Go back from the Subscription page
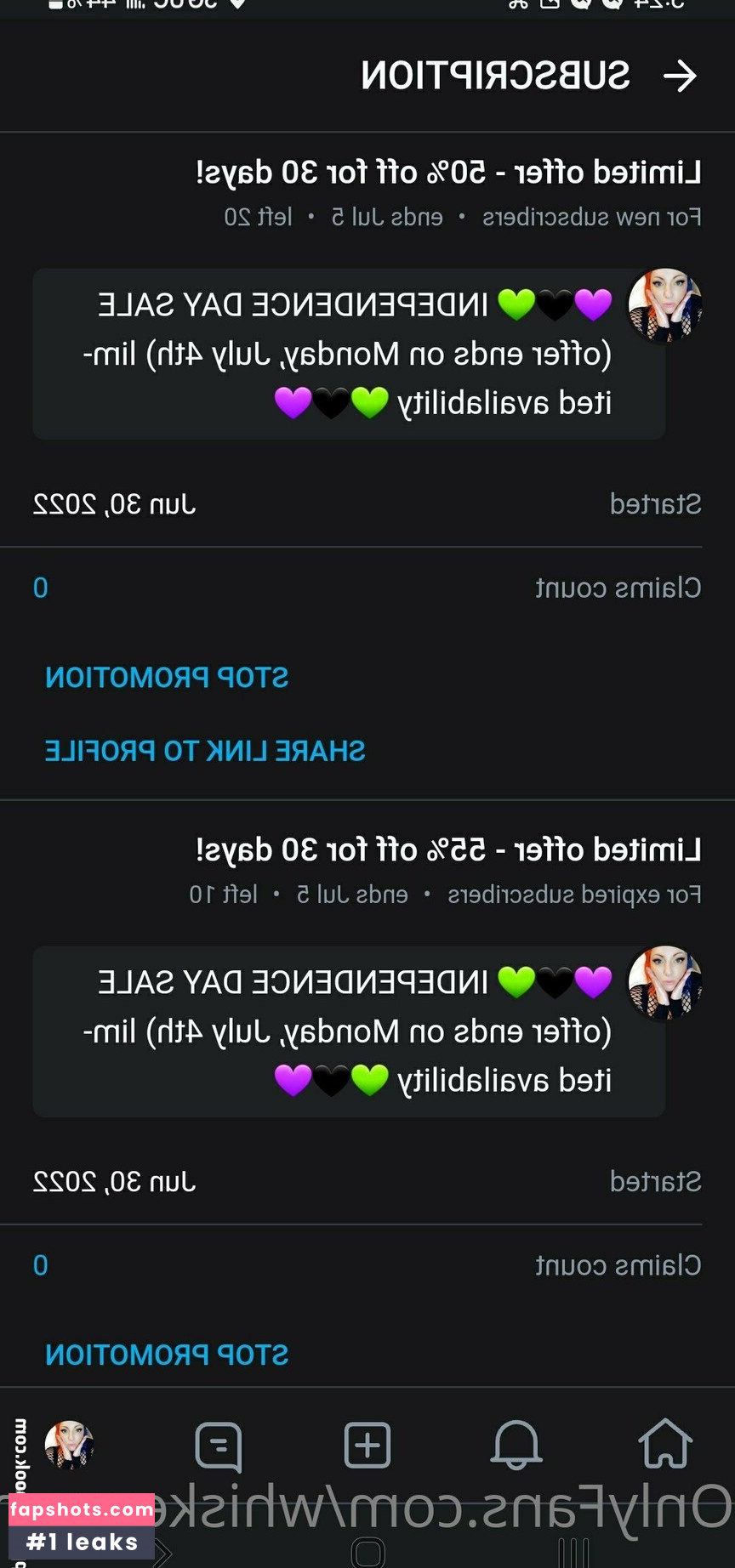 click(x=679, y=77)
